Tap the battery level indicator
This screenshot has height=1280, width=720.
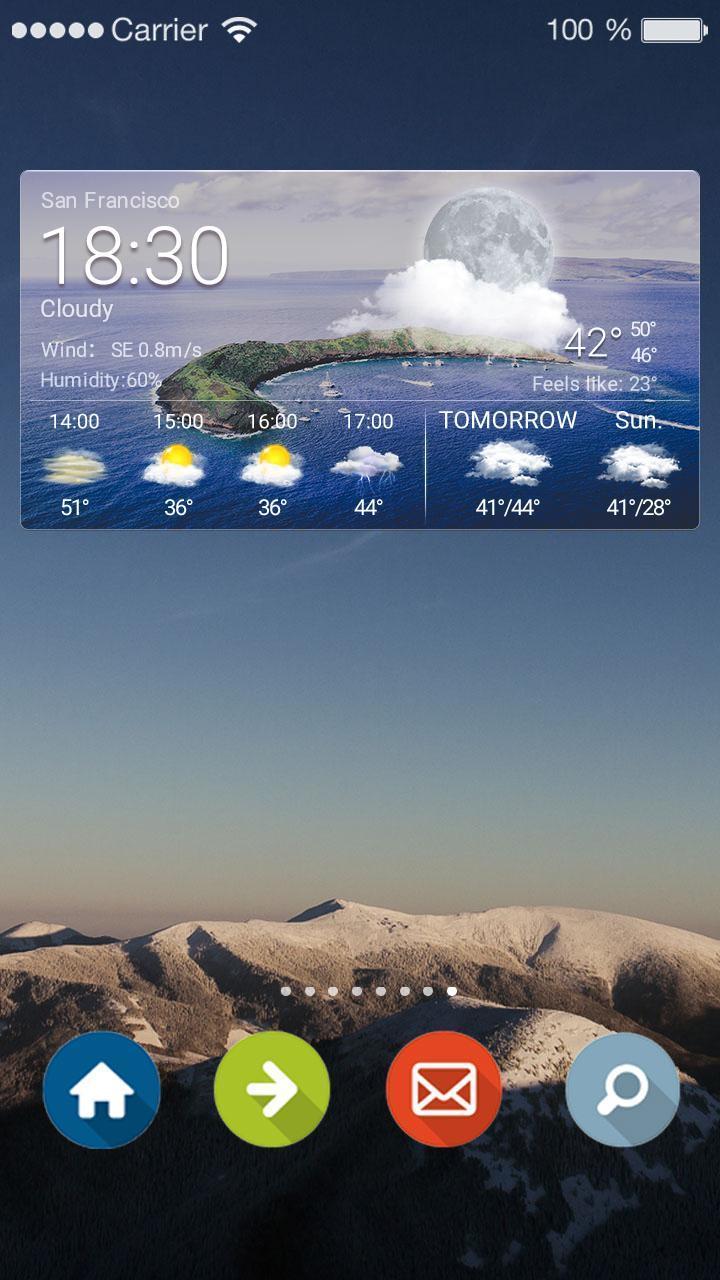click(668, 30)
